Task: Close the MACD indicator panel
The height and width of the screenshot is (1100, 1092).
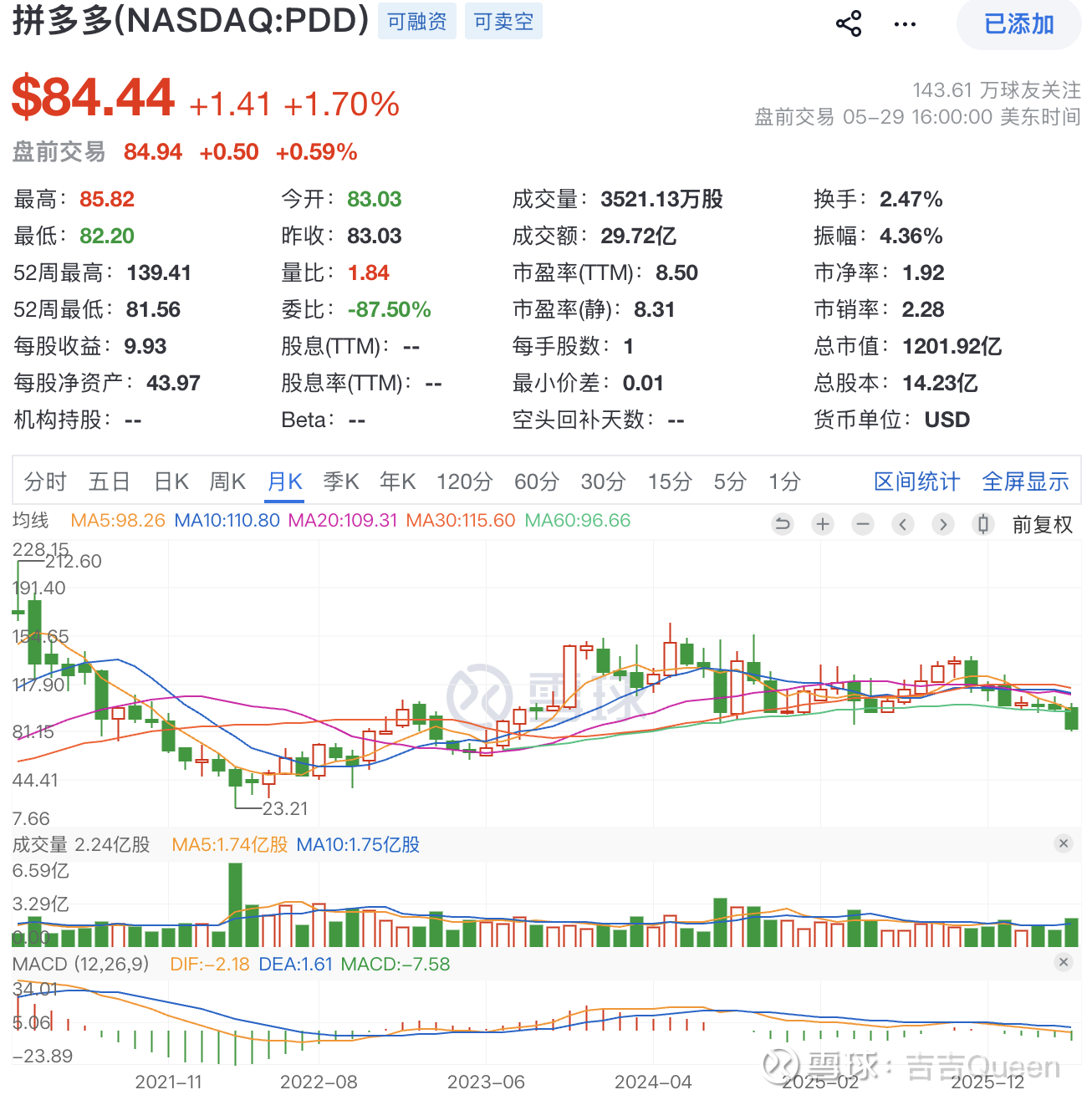Action: 1064,962
